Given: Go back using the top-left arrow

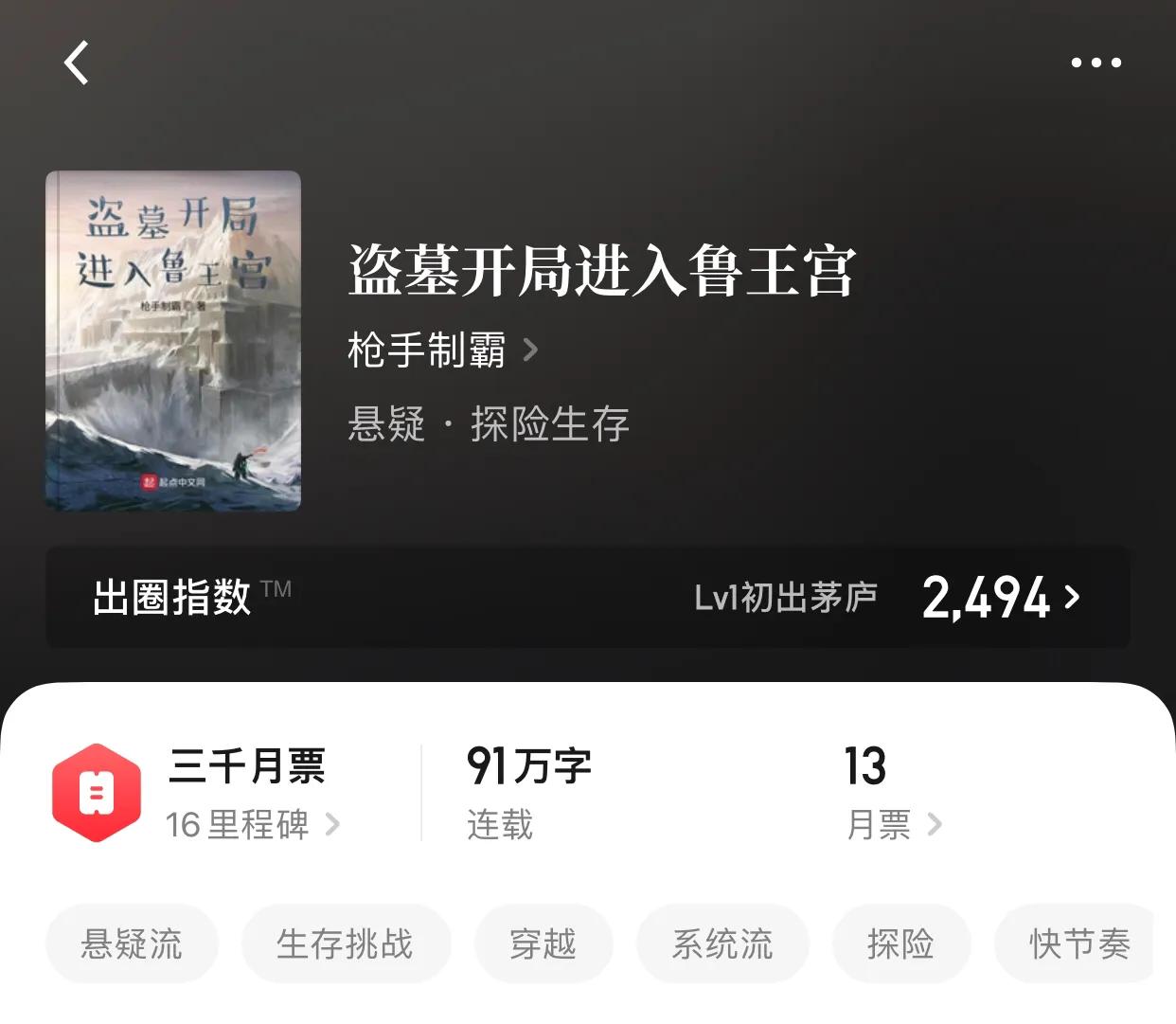Looking at the screenshot, I should coord(77,63).
